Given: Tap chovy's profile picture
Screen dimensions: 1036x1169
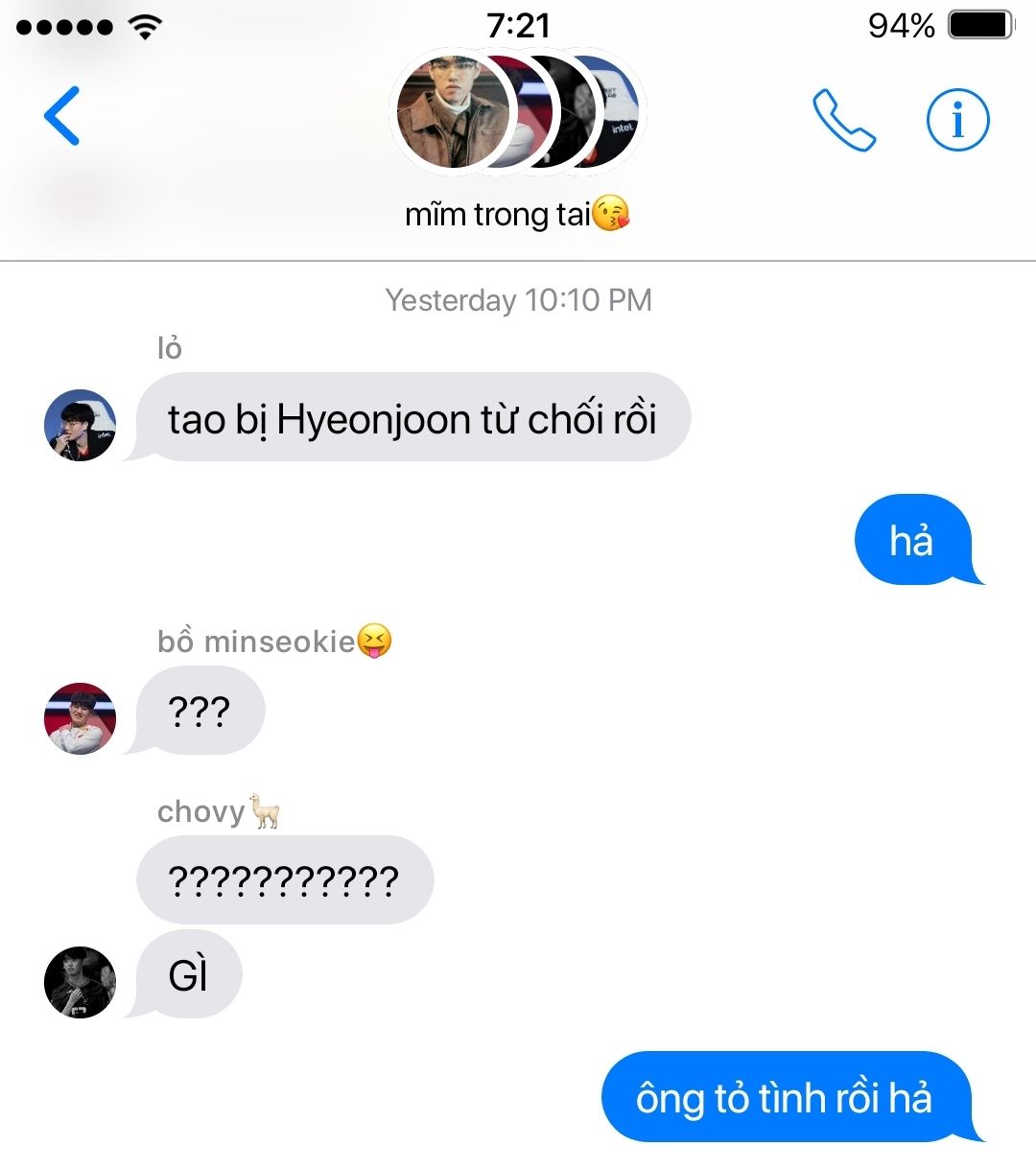Looking at the screenshot, I should tap(81, 982).
